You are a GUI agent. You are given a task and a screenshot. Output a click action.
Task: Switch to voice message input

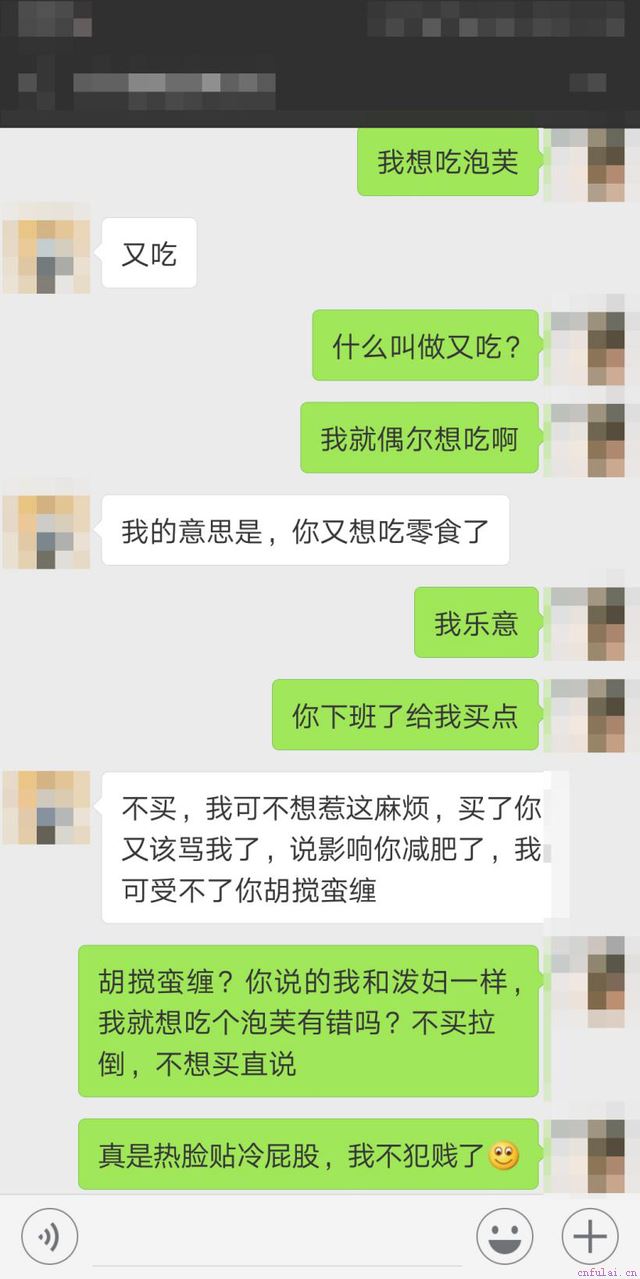(48, 1238)
